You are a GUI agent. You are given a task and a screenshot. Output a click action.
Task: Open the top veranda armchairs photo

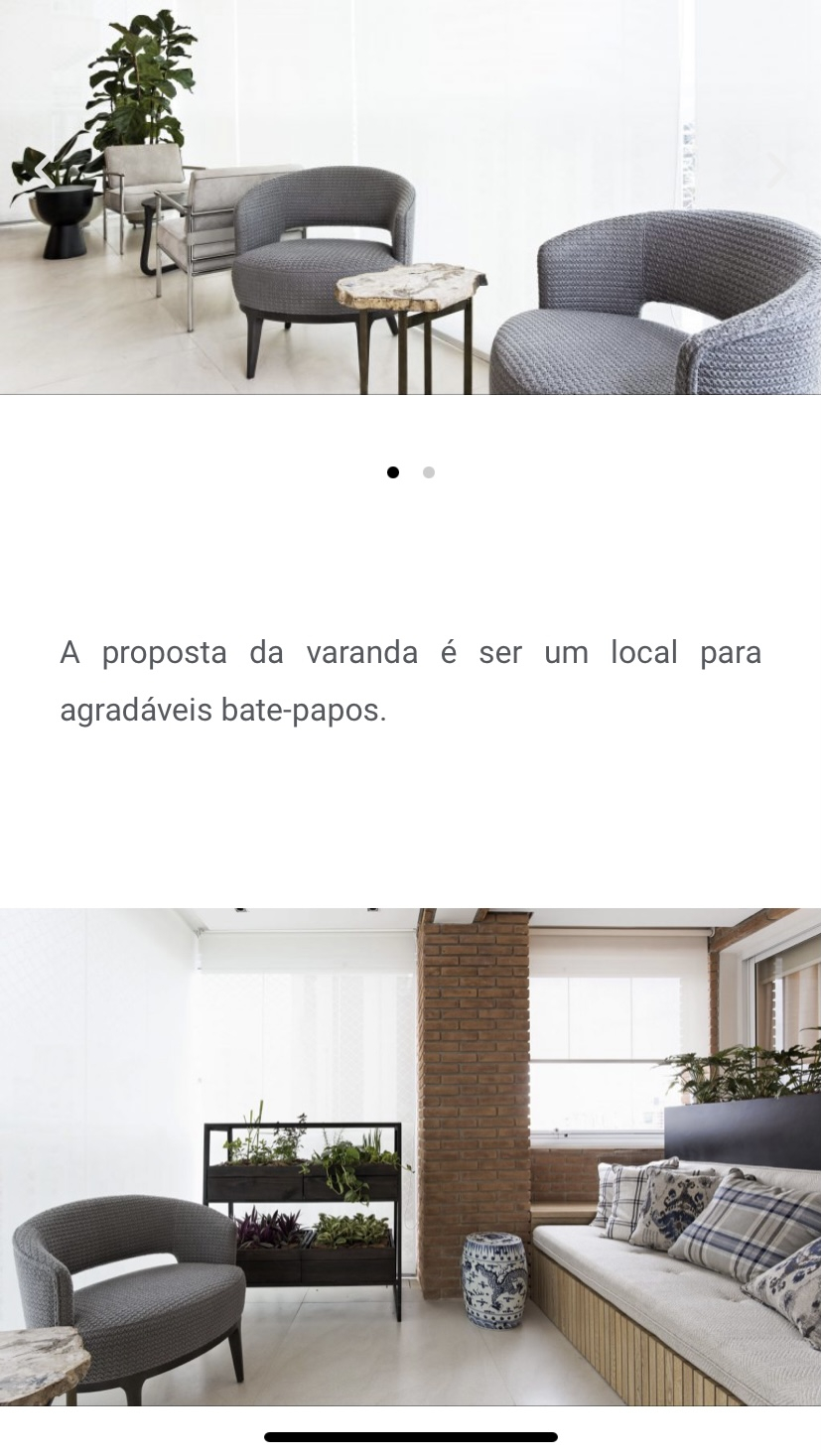[x=410, y=198]
